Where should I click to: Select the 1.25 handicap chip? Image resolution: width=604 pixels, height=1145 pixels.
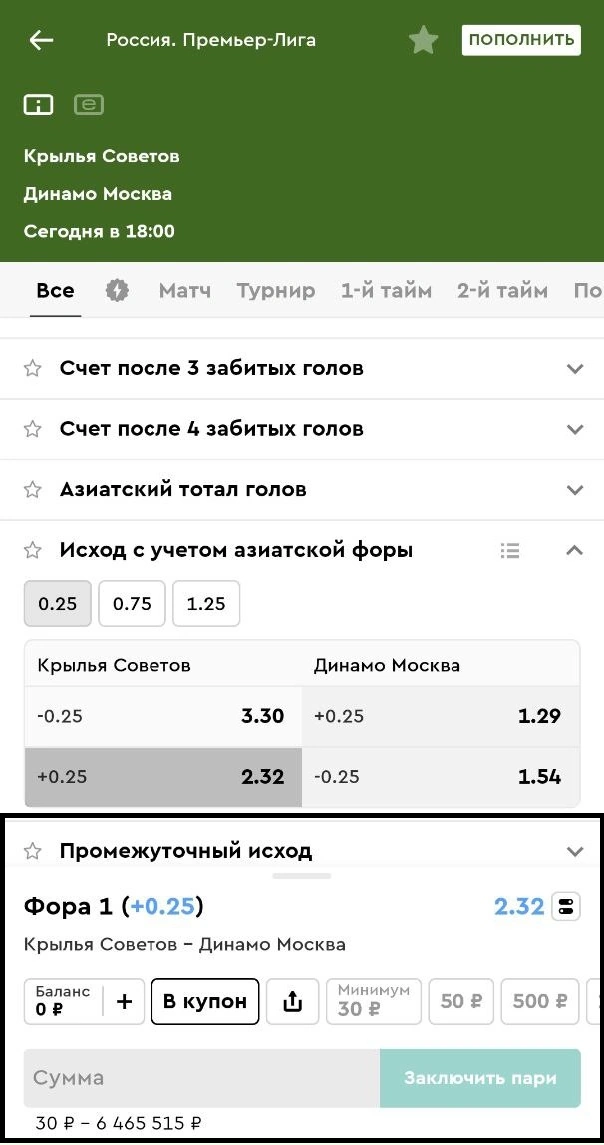click(x=206, y=604)
